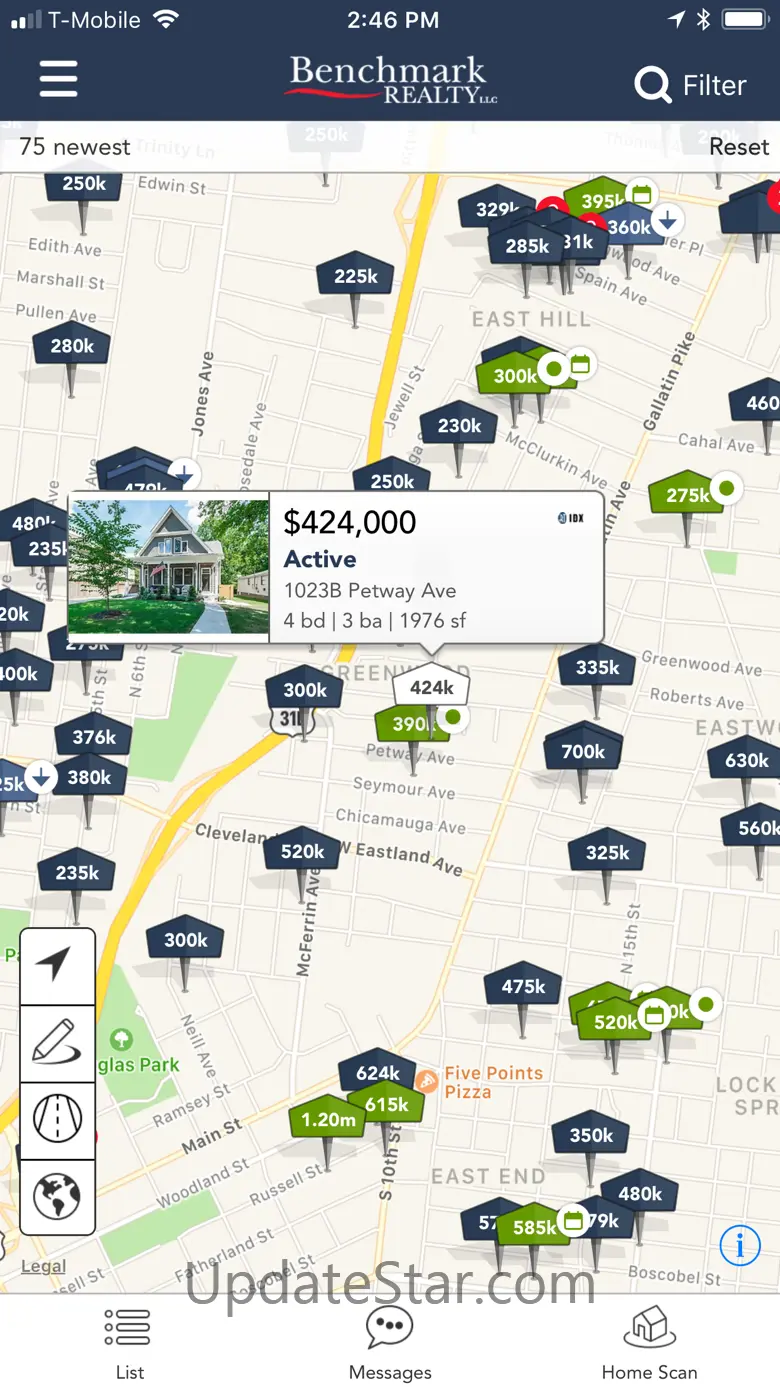The width and height of the screenshot is (780, 1387).
Task: Open the Messages tab
Action: click(390, 1343)
